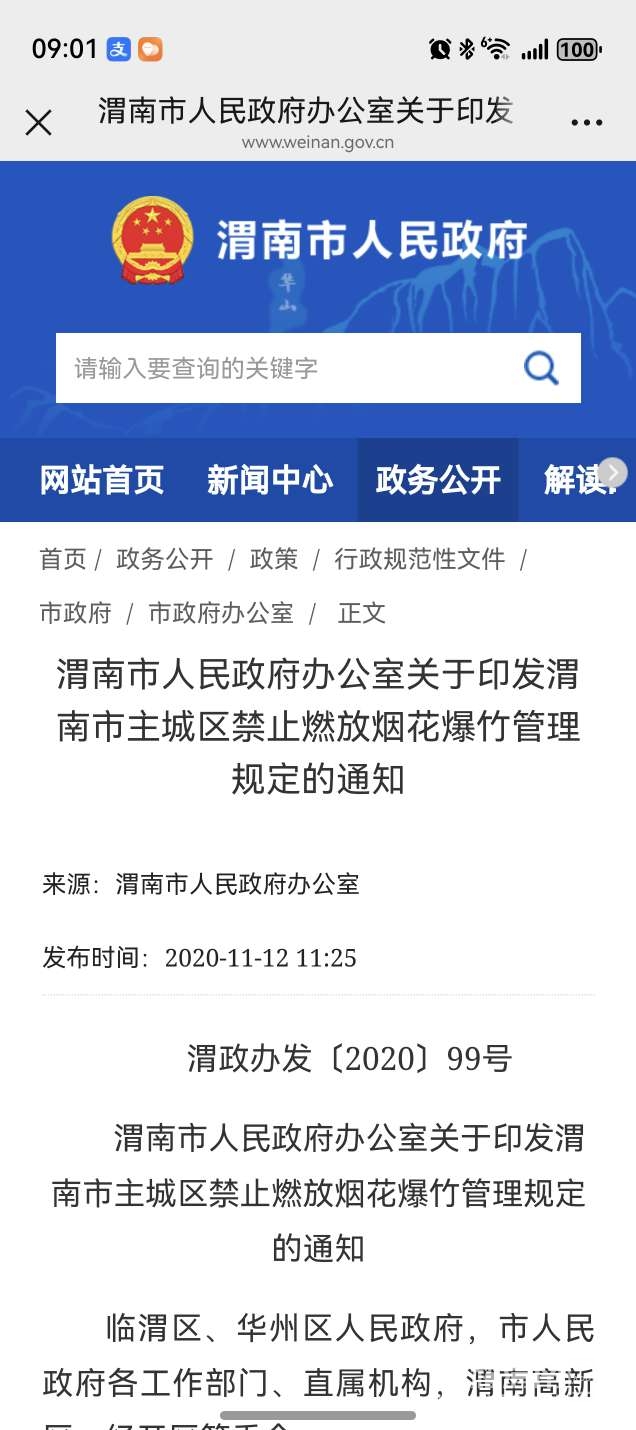Open 首页 breadcrumb link
The width and height of the screenshot is (636, 1430).
click(62, 559)
